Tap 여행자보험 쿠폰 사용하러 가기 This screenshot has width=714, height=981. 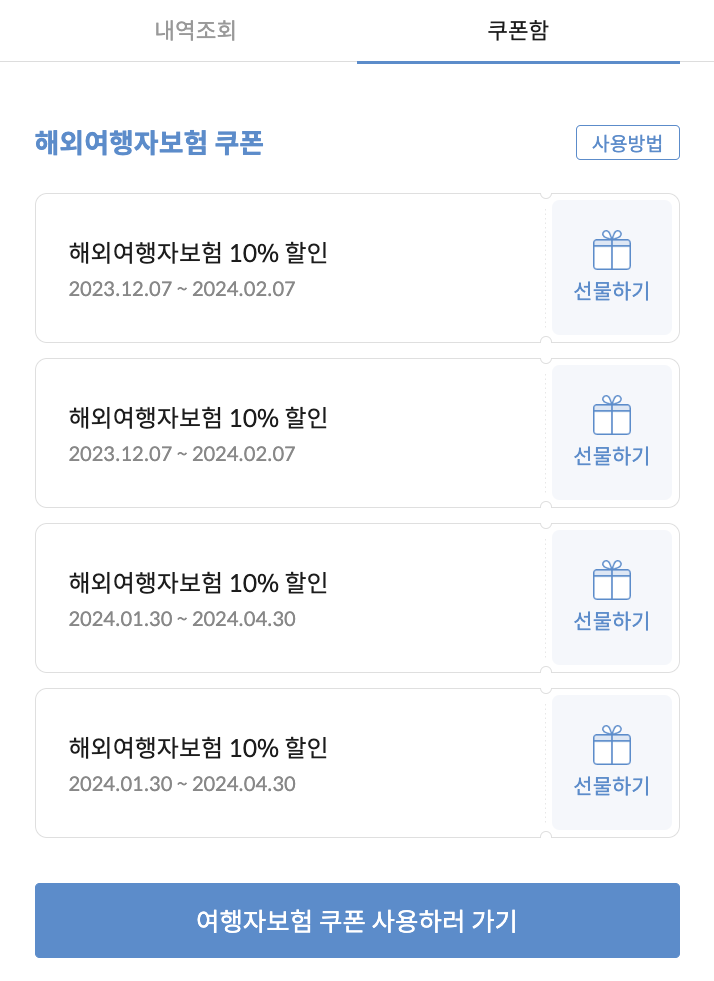357,921
